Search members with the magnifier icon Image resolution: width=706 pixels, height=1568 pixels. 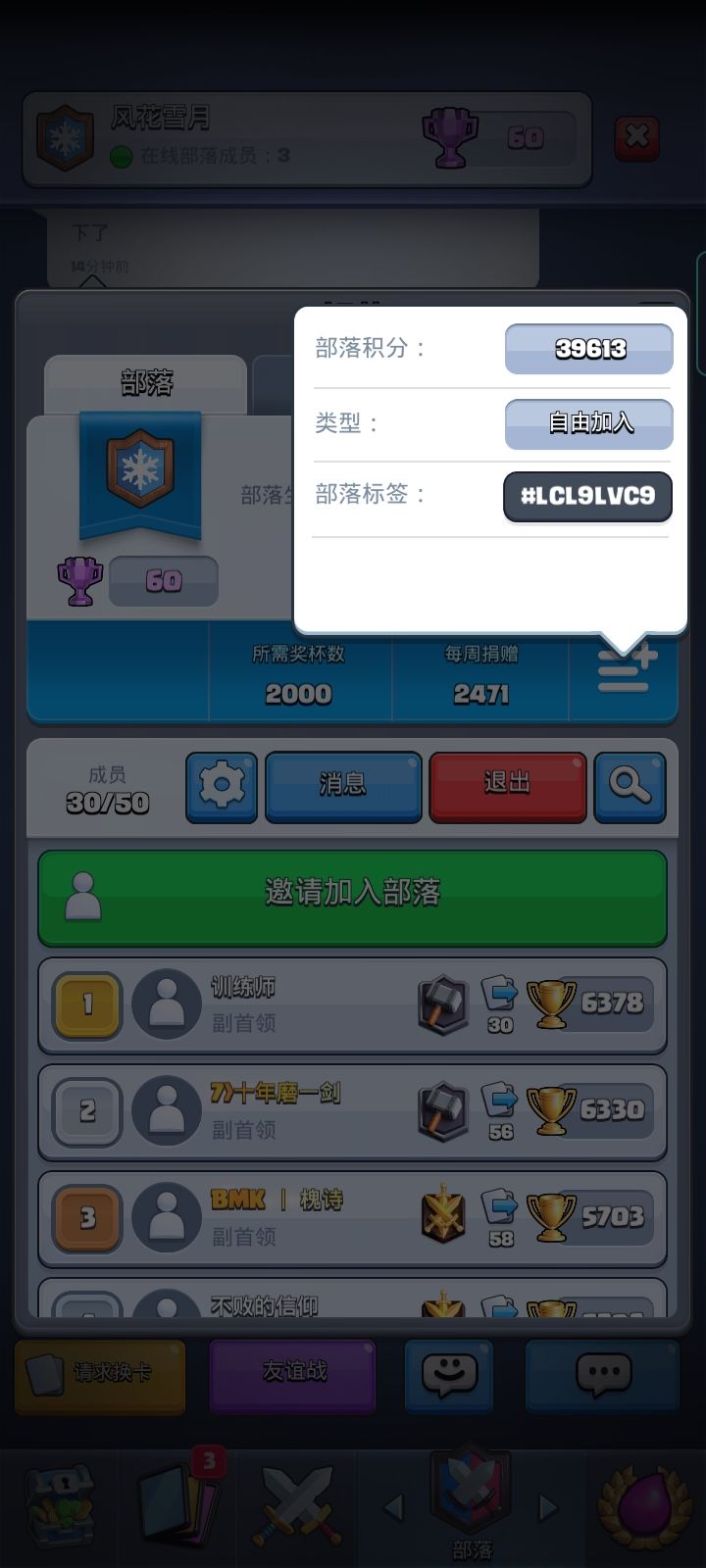630,787
